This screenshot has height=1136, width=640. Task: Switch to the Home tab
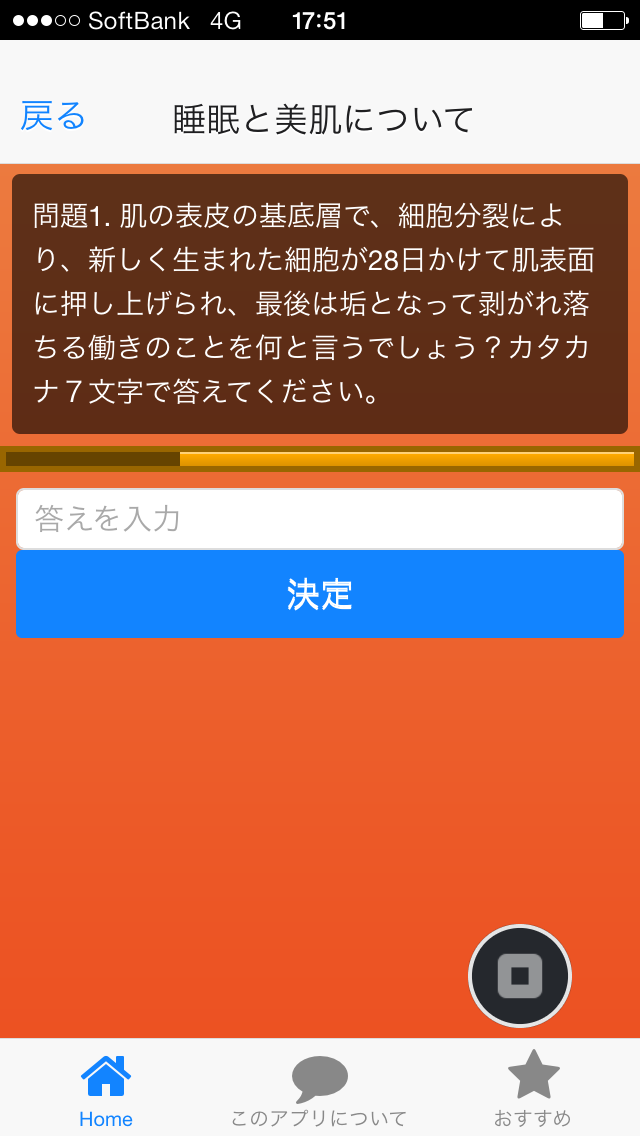[x=106, y=1090]
